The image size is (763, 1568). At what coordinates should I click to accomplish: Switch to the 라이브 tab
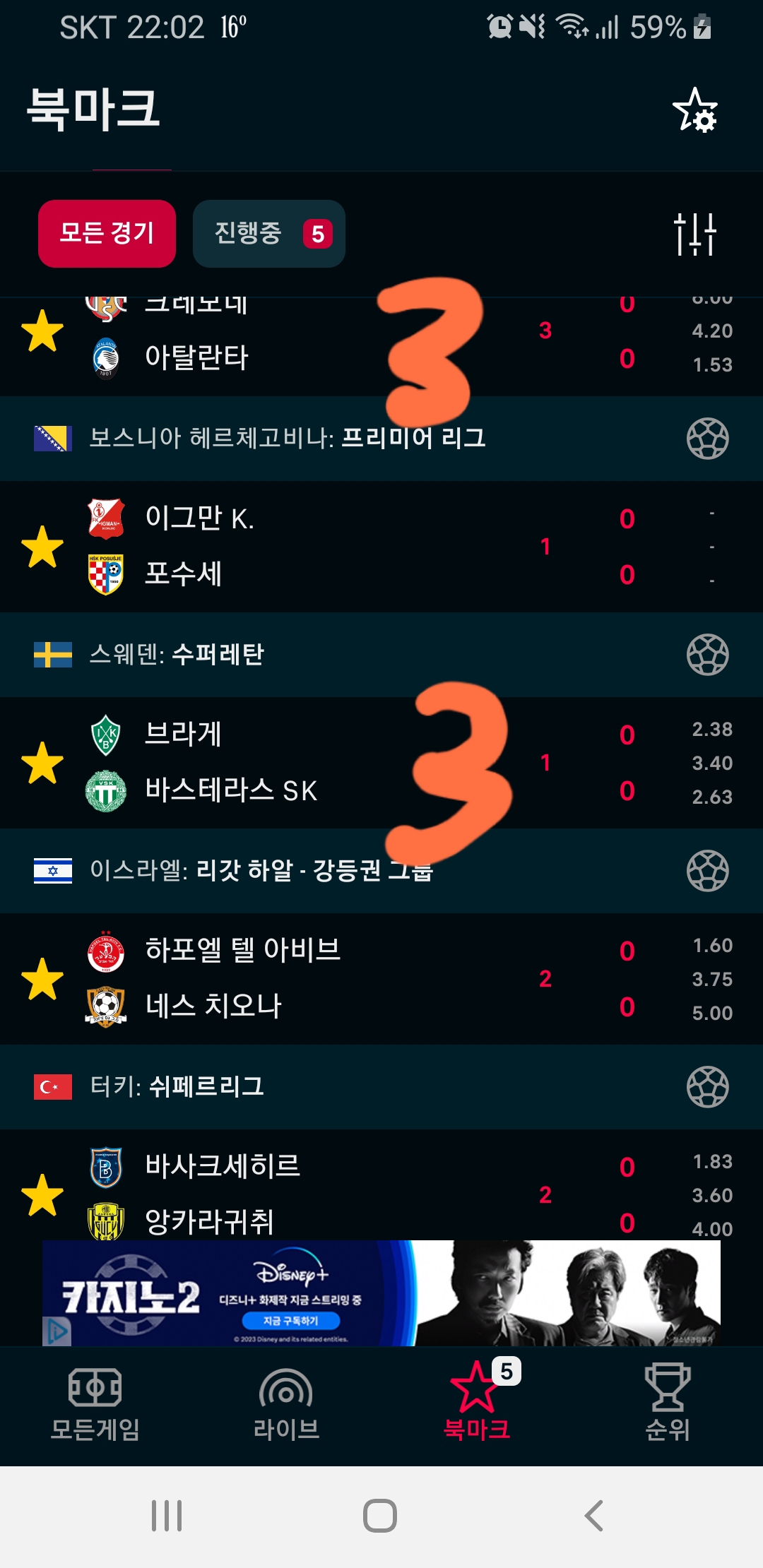pyautogui.click(x=286, y=1404)
